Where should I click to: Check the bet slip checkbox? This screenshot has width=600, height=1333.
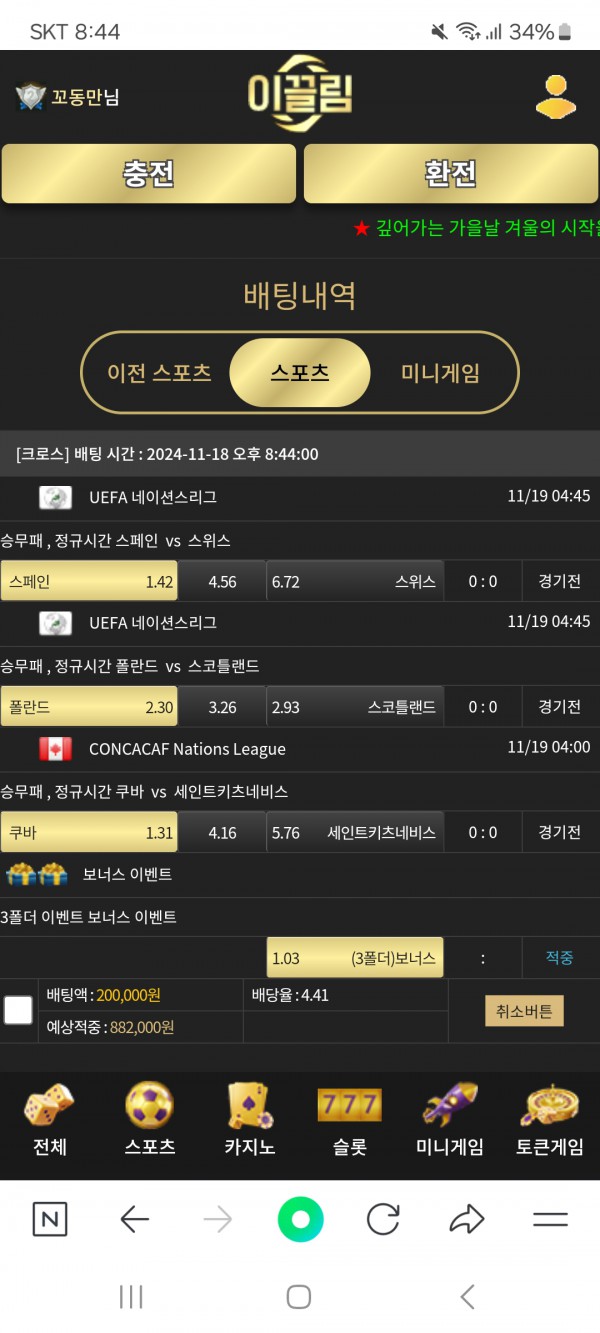coord(18,1010)
